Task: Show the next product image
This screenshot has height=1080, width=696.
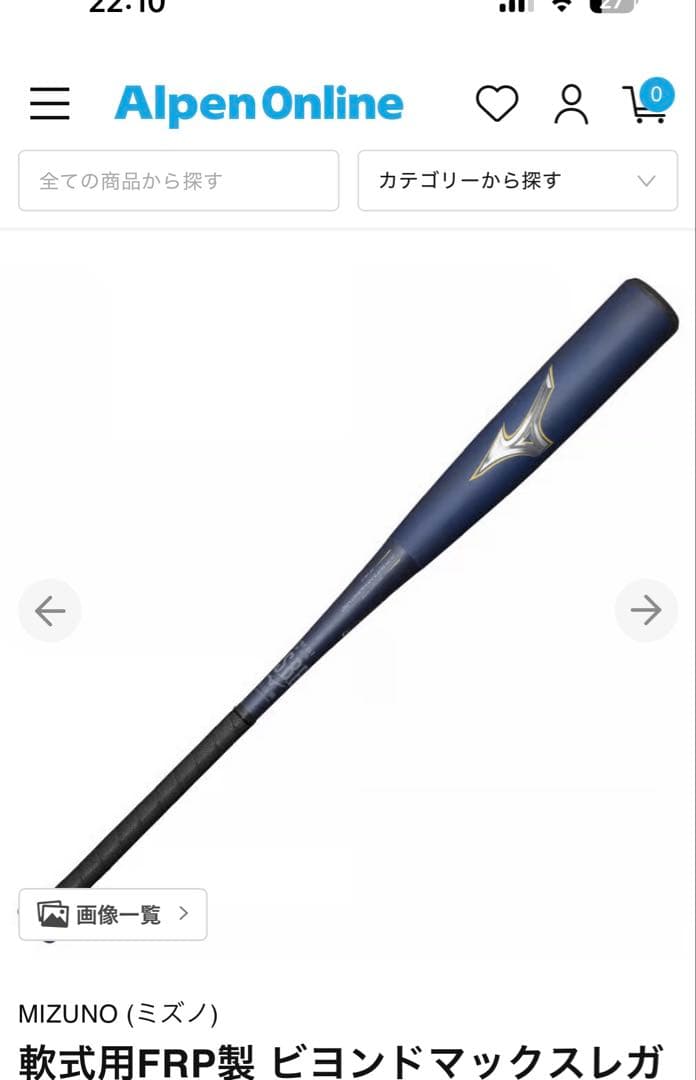Action: [x=645, y=610]
